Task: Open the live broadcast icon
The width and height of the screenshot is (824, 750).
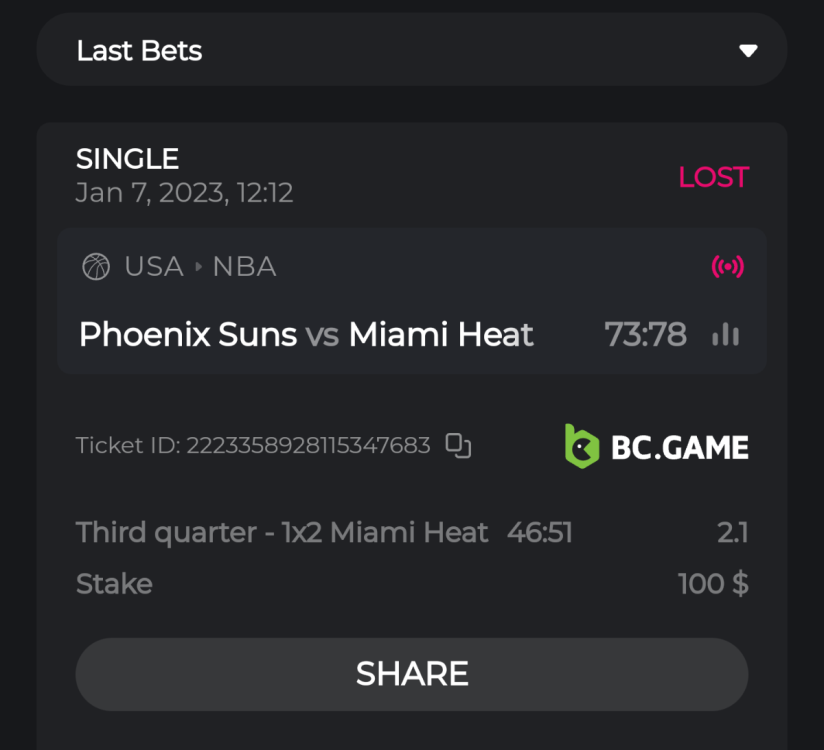Action: click(727, 267)
